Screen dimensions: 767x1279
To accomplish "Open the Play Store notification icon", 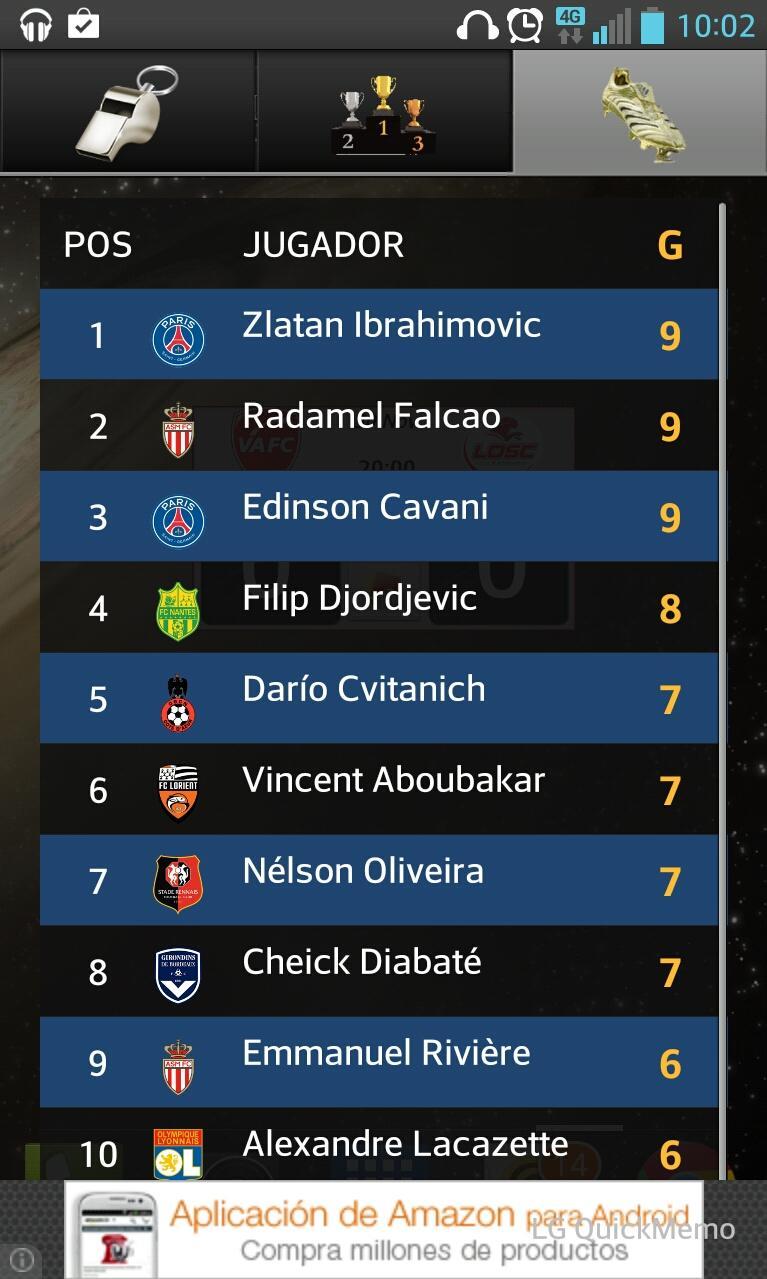I will click(x=82, y=25).
